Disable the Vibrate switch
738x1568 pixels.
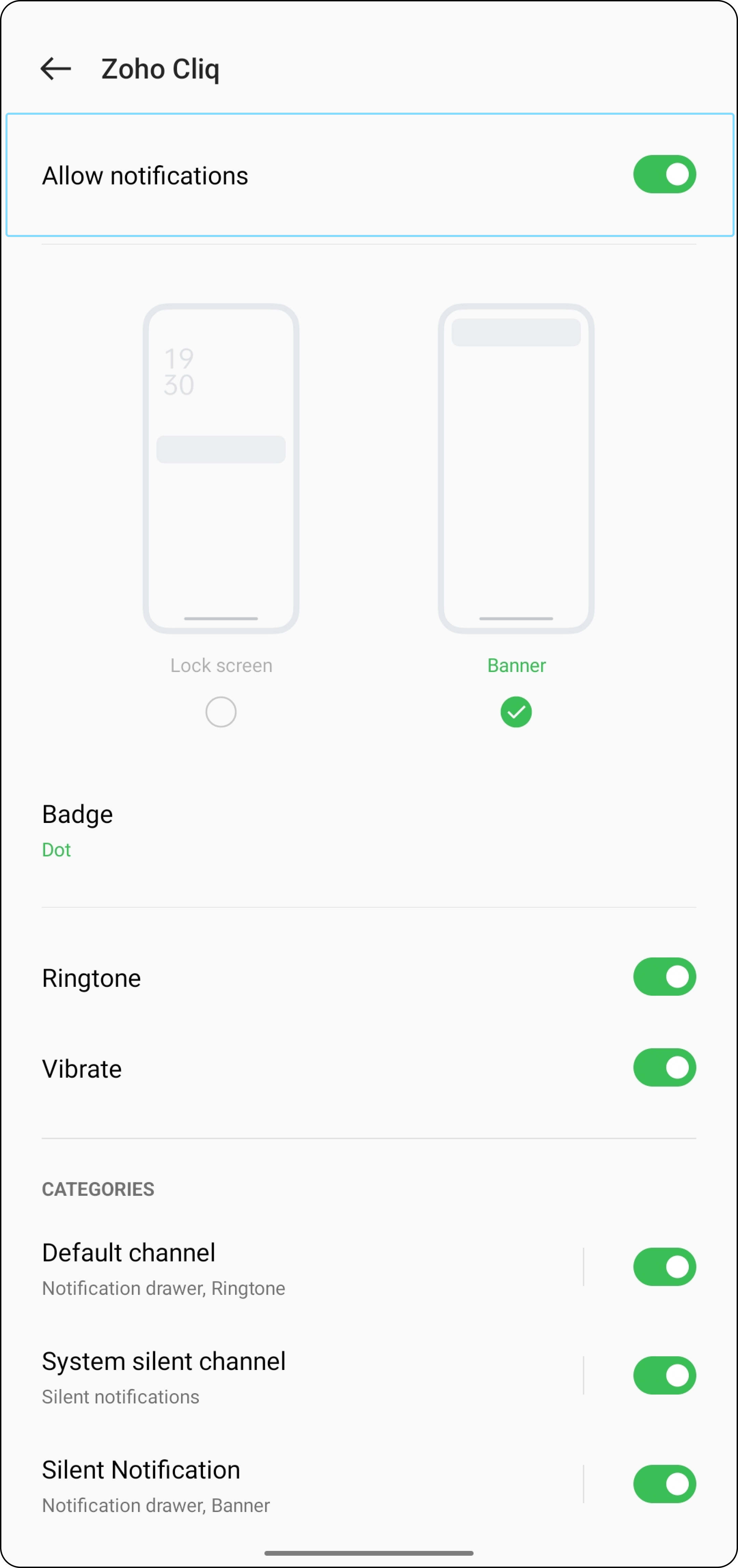[664, 1068]
